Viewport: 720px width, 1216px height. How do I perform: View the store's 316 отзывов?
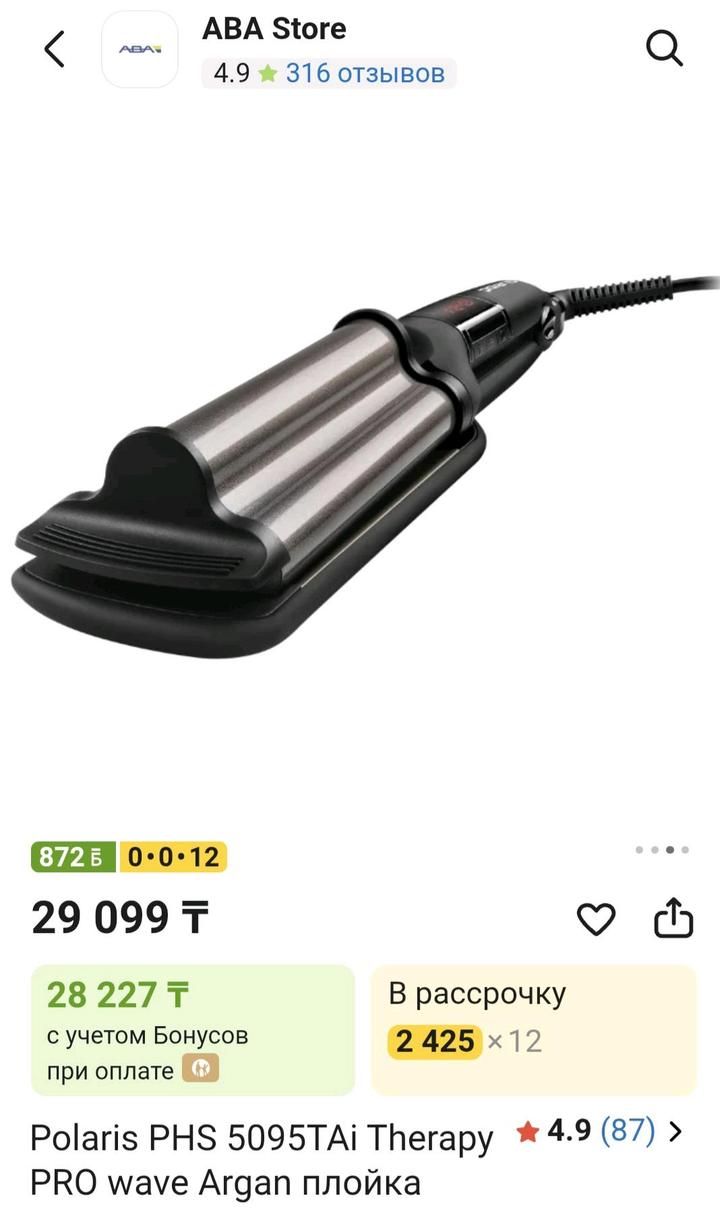pyautogui.click(x=364, y=73)
